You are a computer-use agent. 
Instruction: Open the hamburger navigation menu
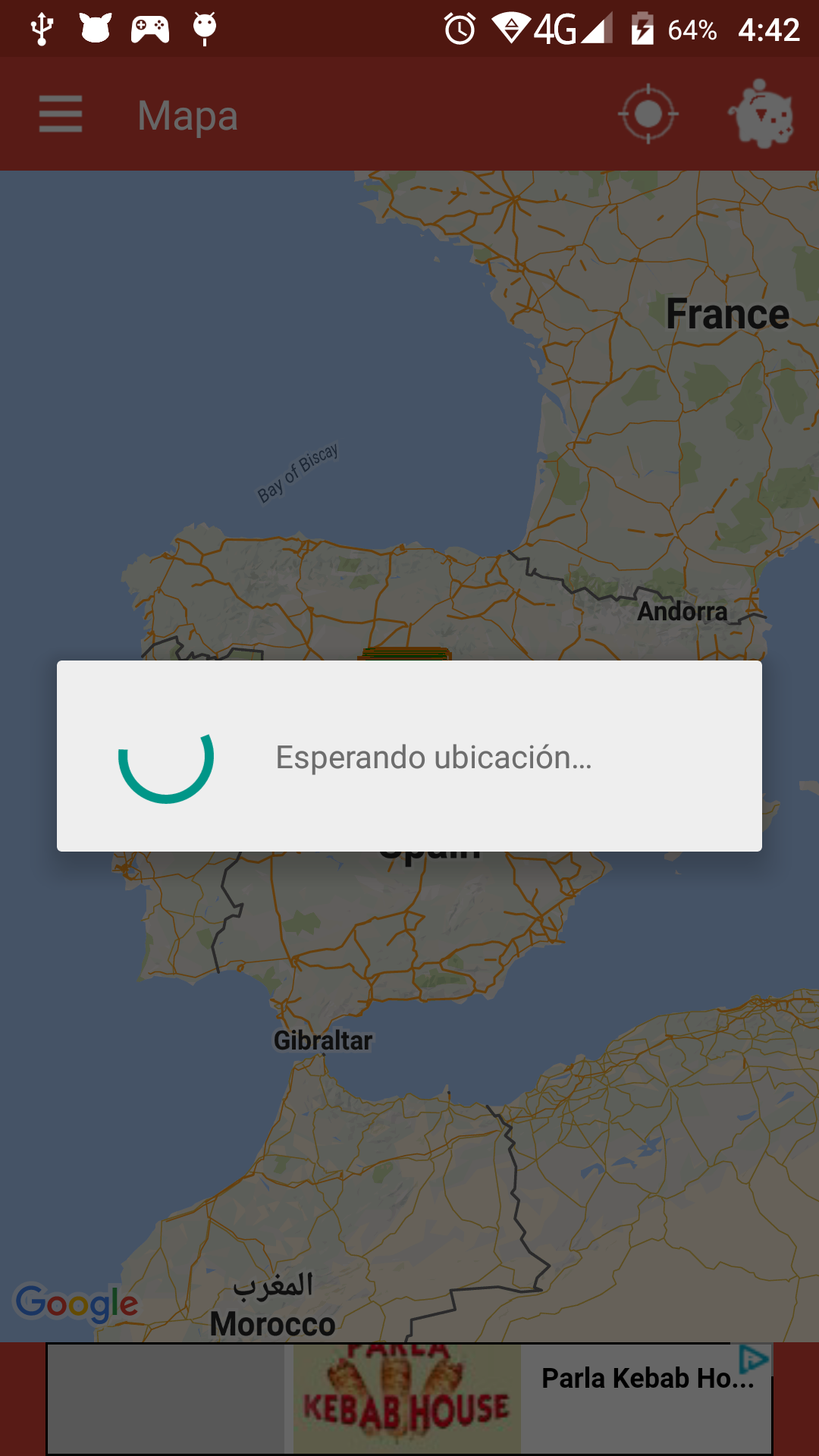(x=61, y=115)
